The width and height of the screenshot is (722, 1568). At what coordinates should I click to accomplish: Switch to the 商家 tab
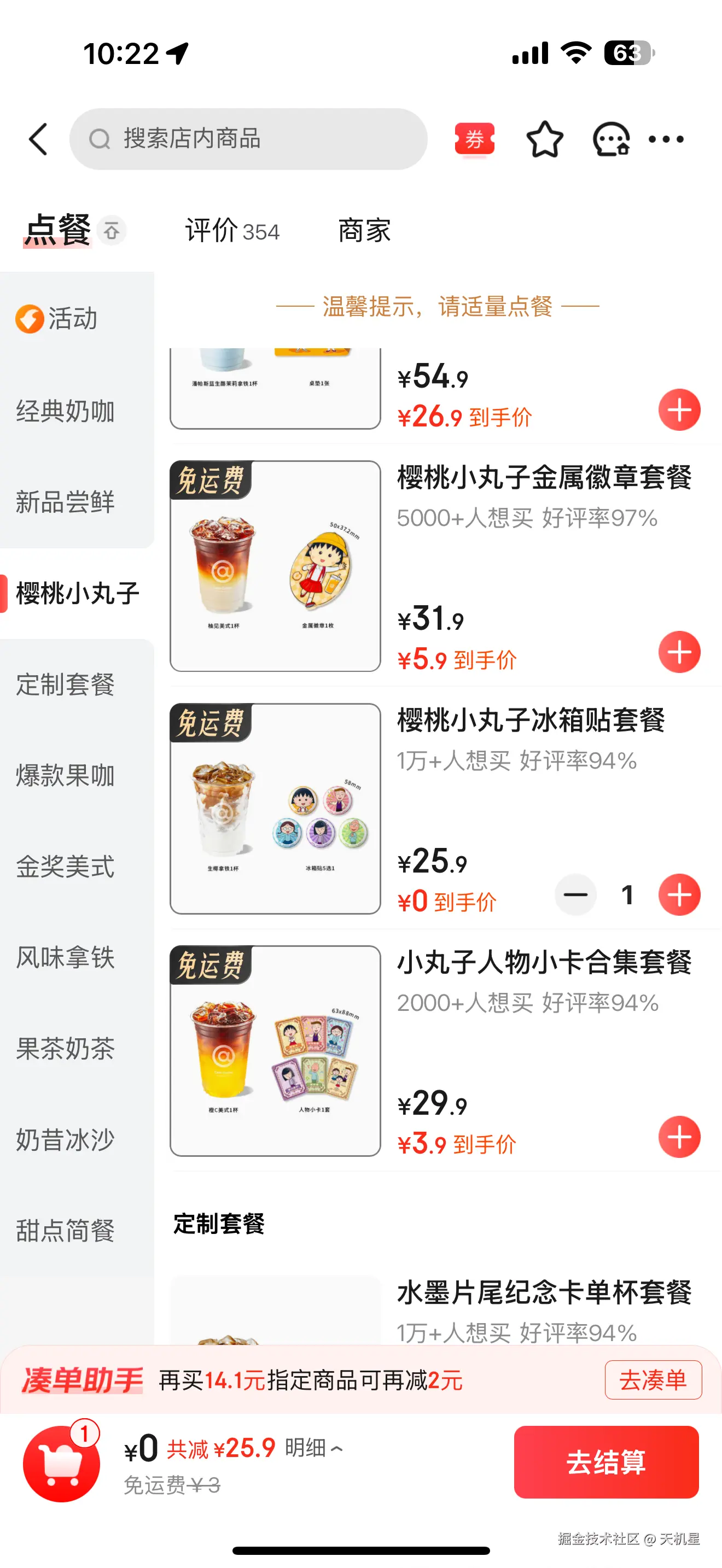[363, 231]
